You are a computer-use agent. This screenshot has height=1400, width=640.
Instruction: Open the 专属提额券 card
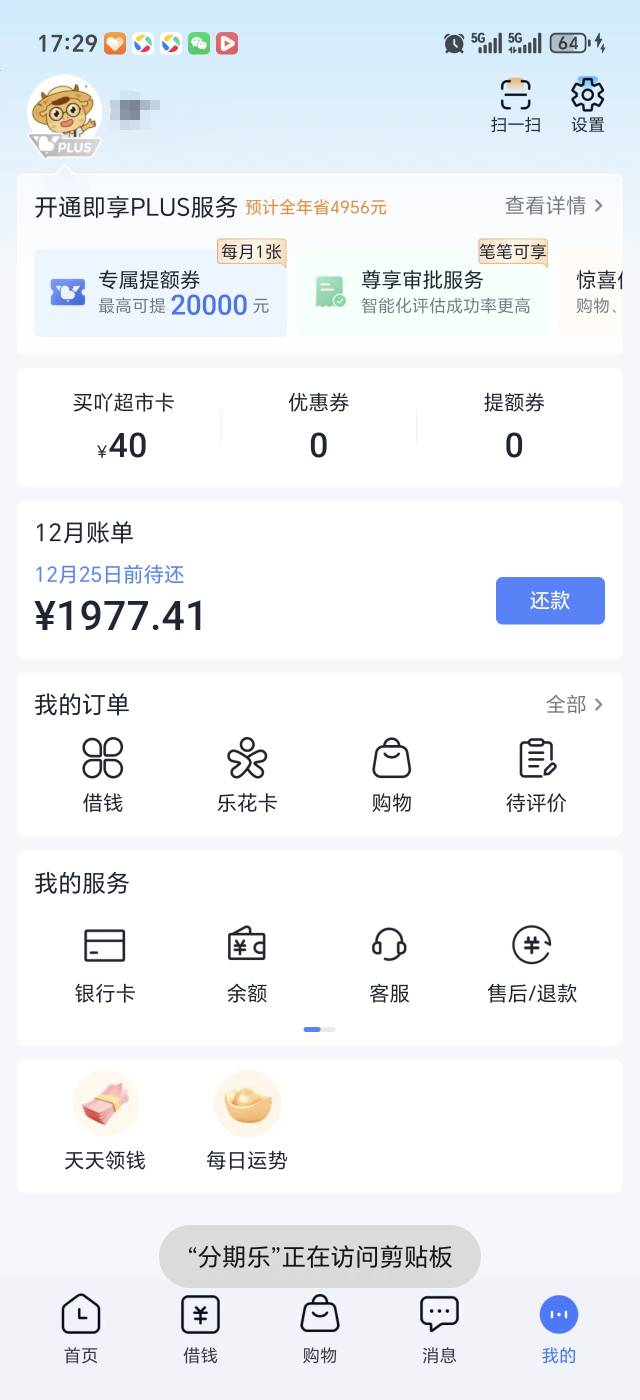tap(160, 292)
